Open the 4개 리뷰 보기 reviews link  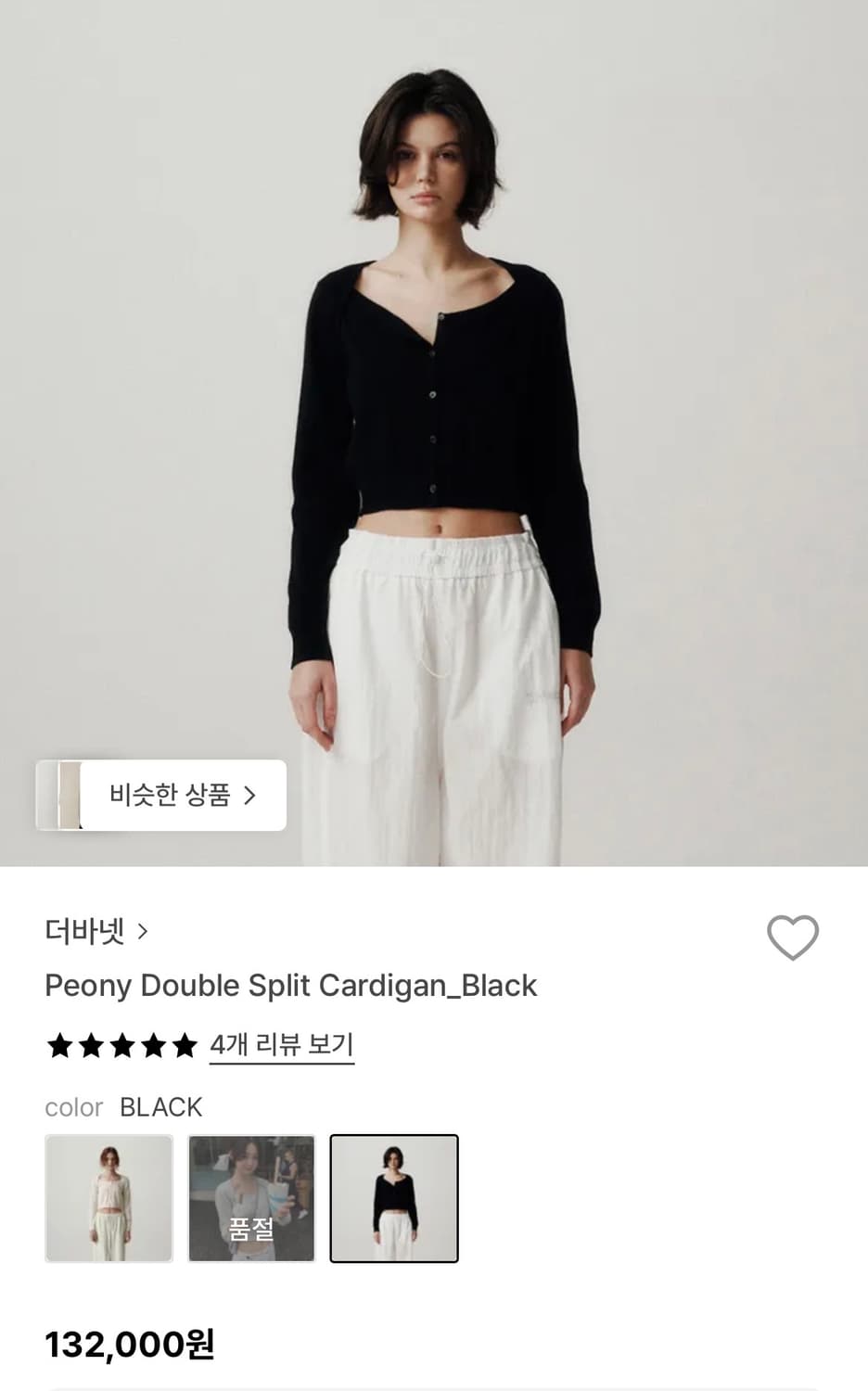pos(281,1045)
